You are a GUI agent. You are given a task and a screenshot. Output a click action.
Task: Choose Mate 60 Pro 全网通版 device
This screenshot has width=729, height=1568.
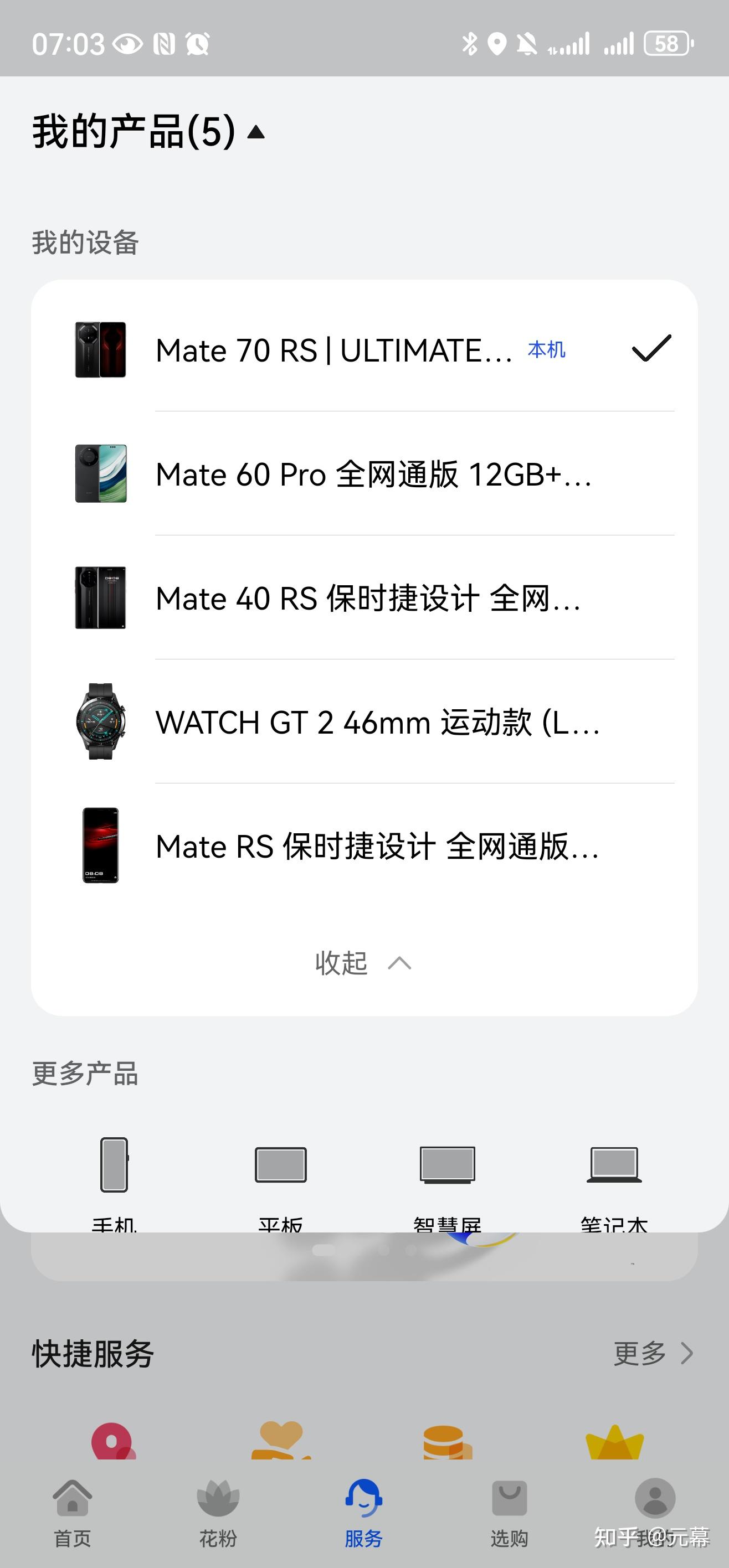(373, 474)
